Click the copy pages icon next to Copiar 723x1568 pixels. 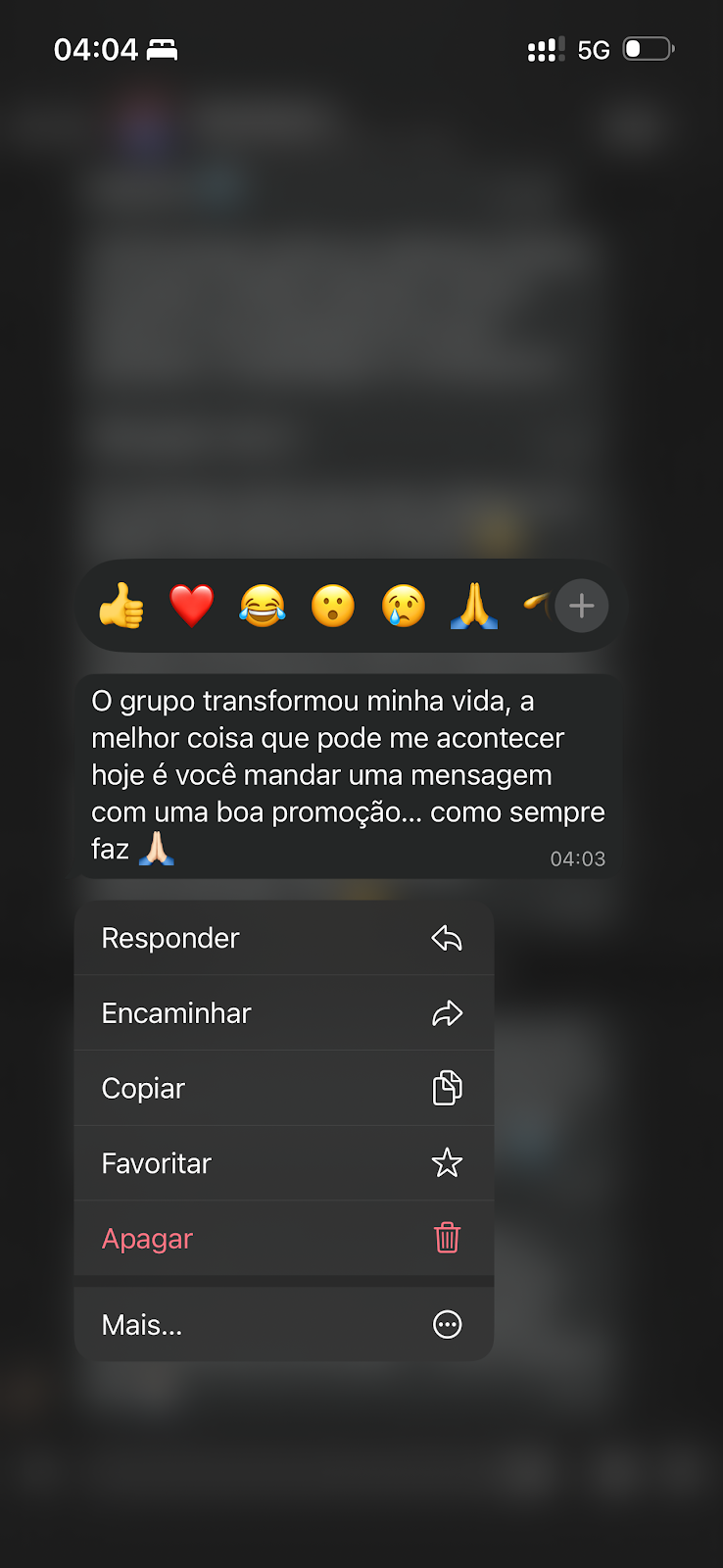[447, 1088]
